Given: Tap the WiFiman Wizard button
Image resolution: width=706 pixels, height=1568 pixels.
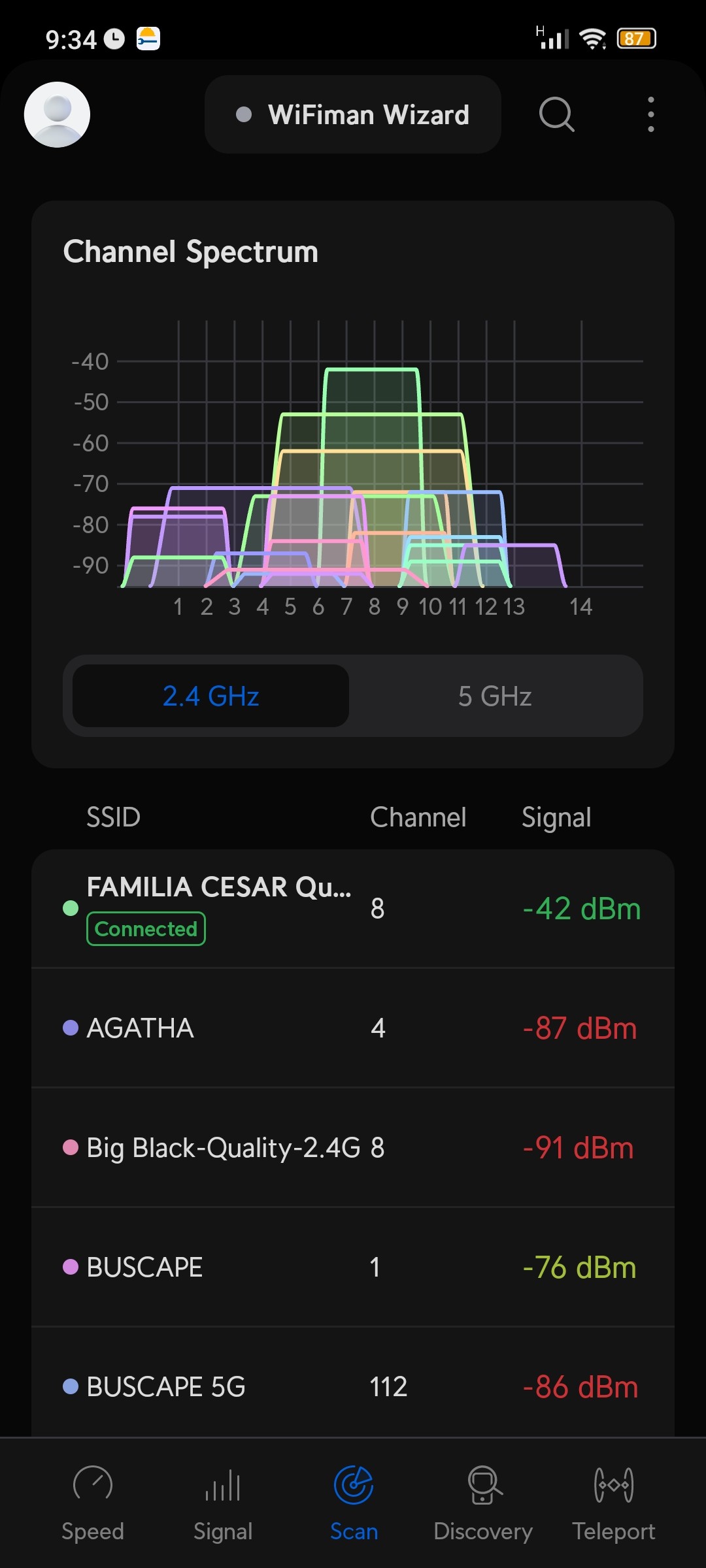Looking at the screenshot, I should [352, 114].
